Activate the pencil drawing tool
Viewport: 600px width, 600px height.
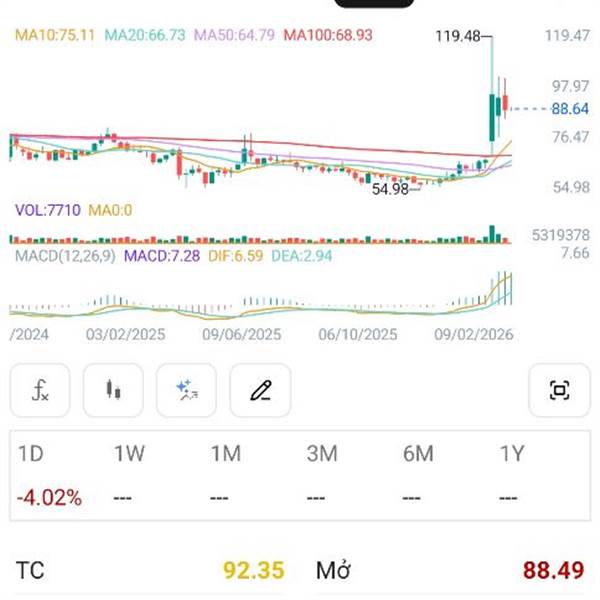261,390
